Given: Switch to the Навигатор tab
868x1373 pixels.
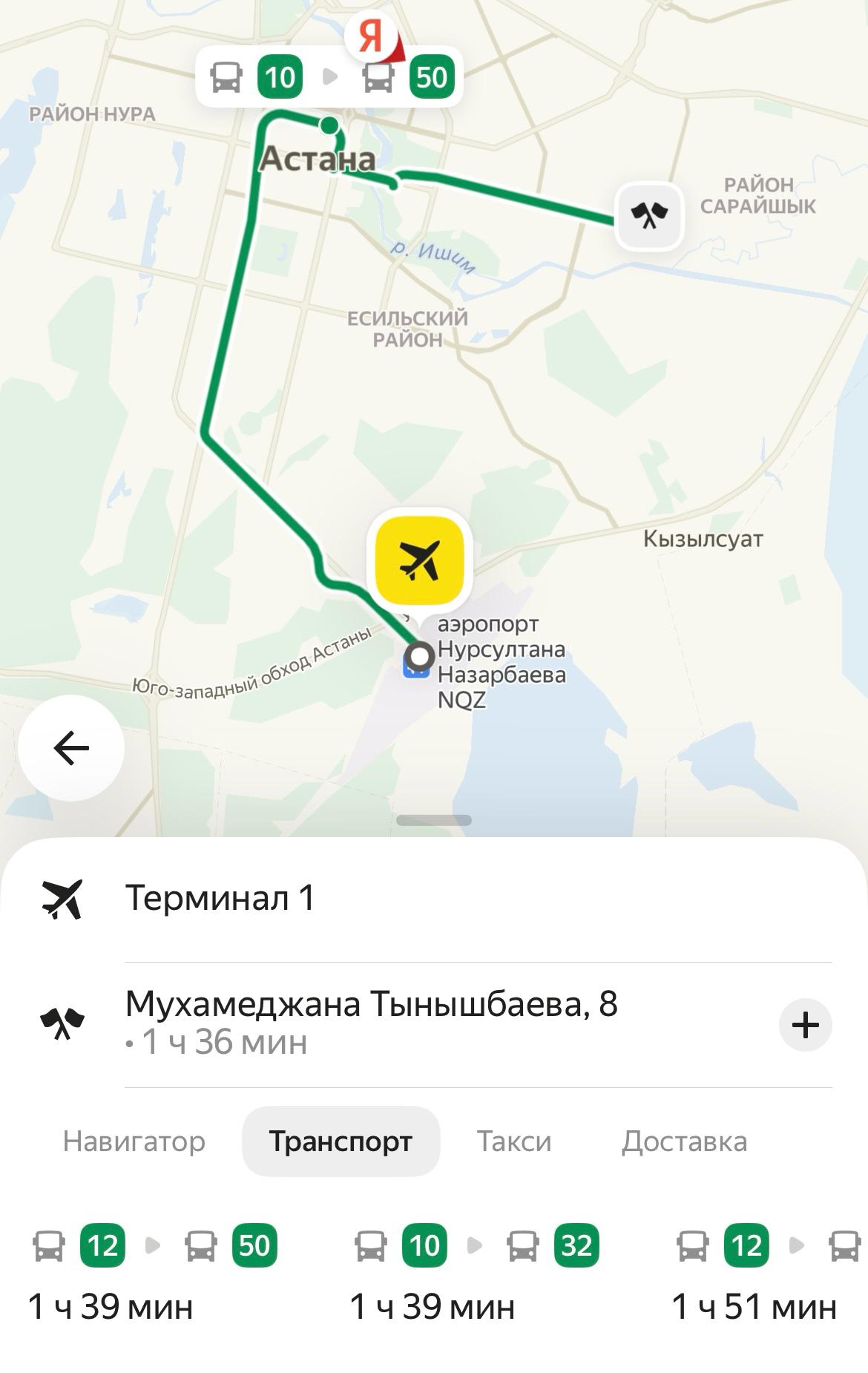Looking at the screenshot, I should (x=134, y=1141).
